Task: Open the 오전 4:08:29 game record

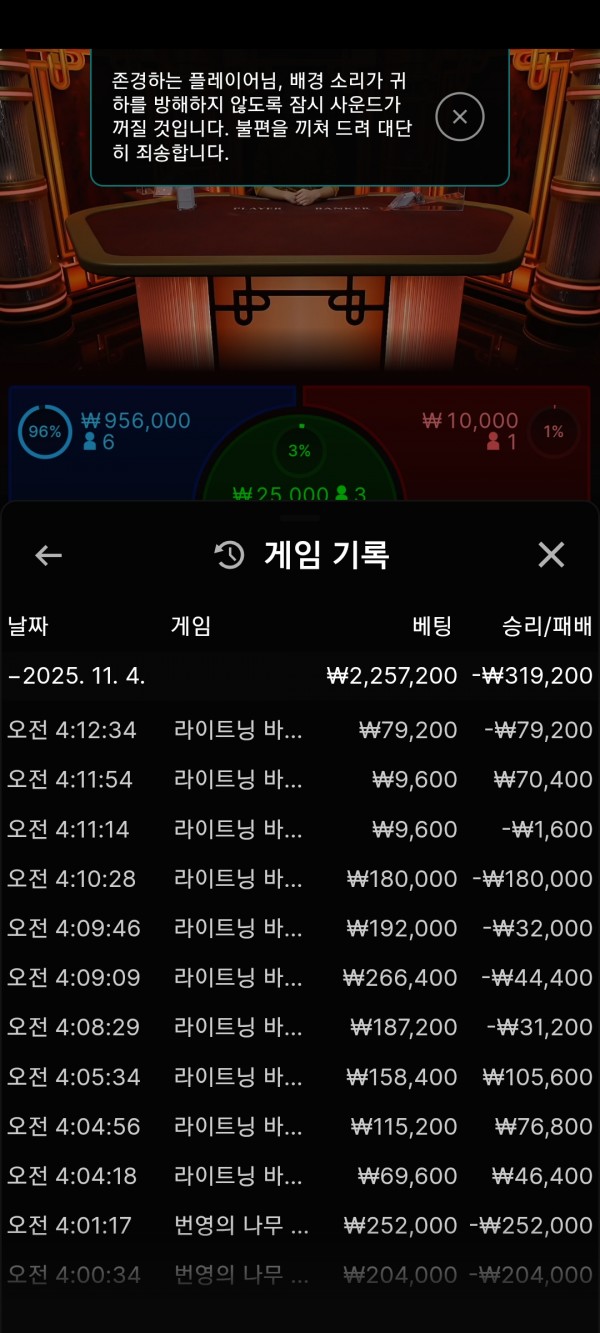Action: [299, 1028]
